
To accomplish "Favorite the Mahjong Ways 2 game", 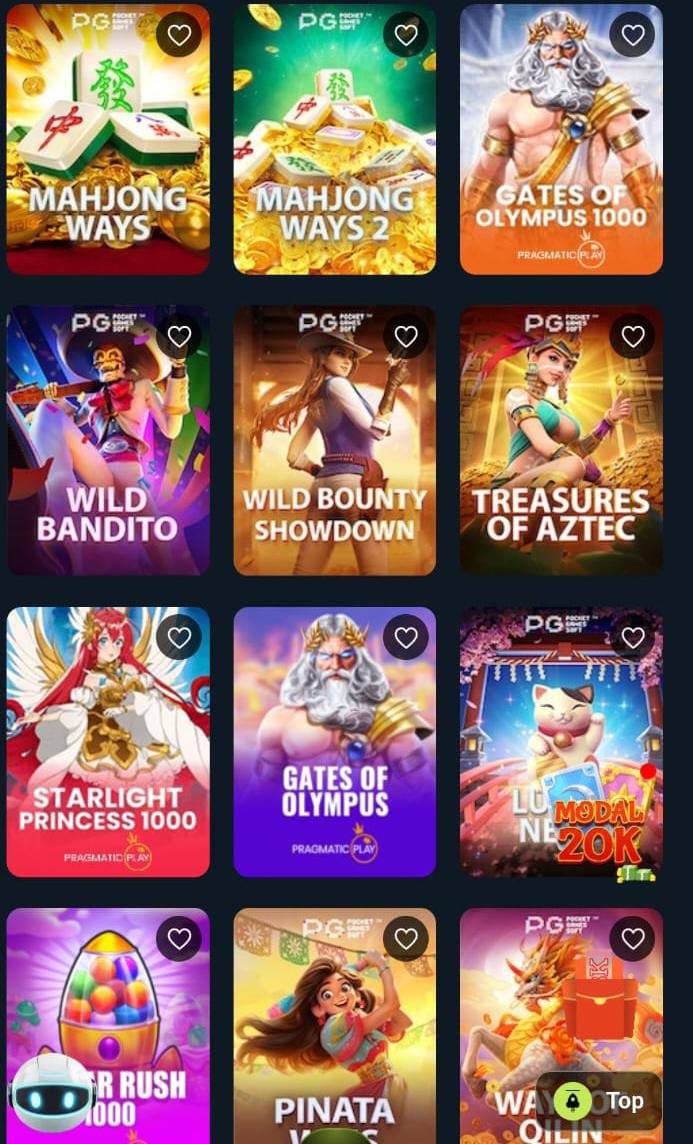I will click(406, 36).
